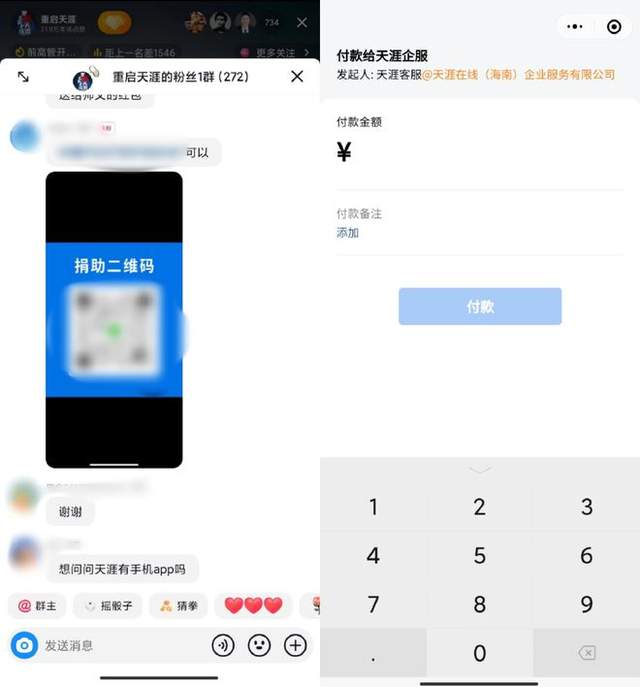The image size is (640, 687).
Task: Hide the numeric keypad with the chevron
Action: point(480,469)
